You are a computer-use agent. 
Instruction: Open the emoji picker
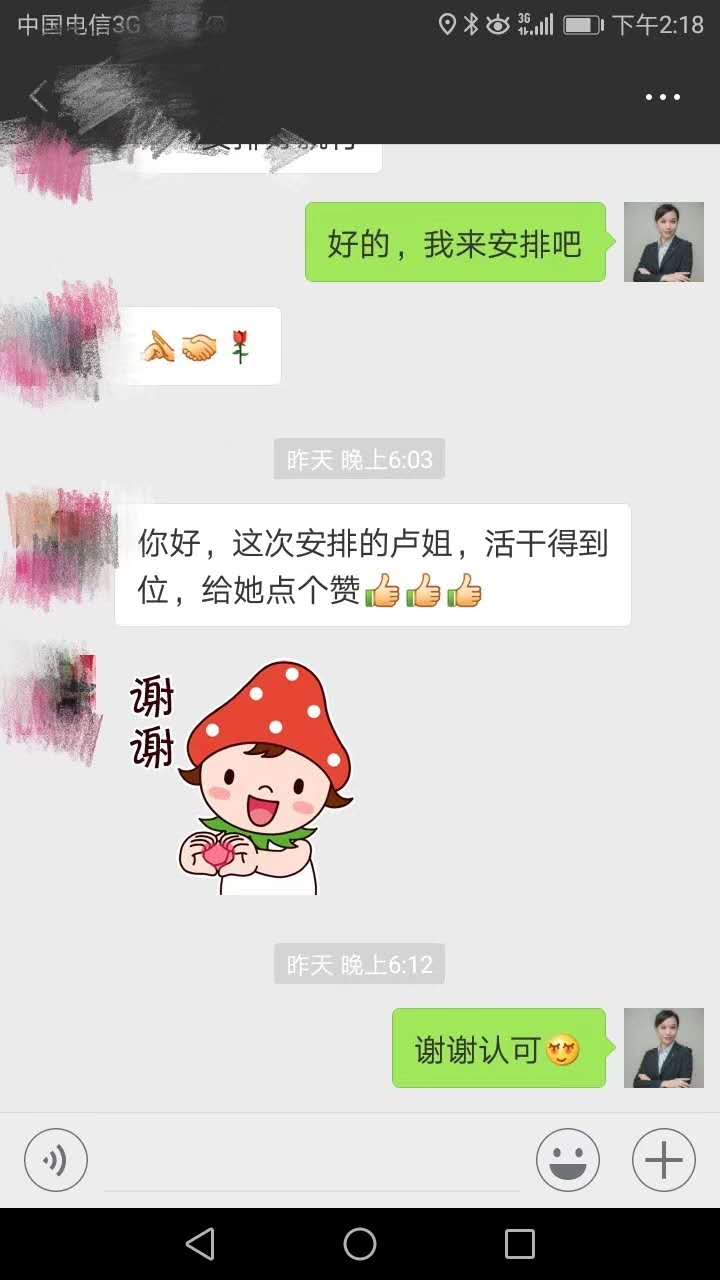click(x=568, y=1161)
